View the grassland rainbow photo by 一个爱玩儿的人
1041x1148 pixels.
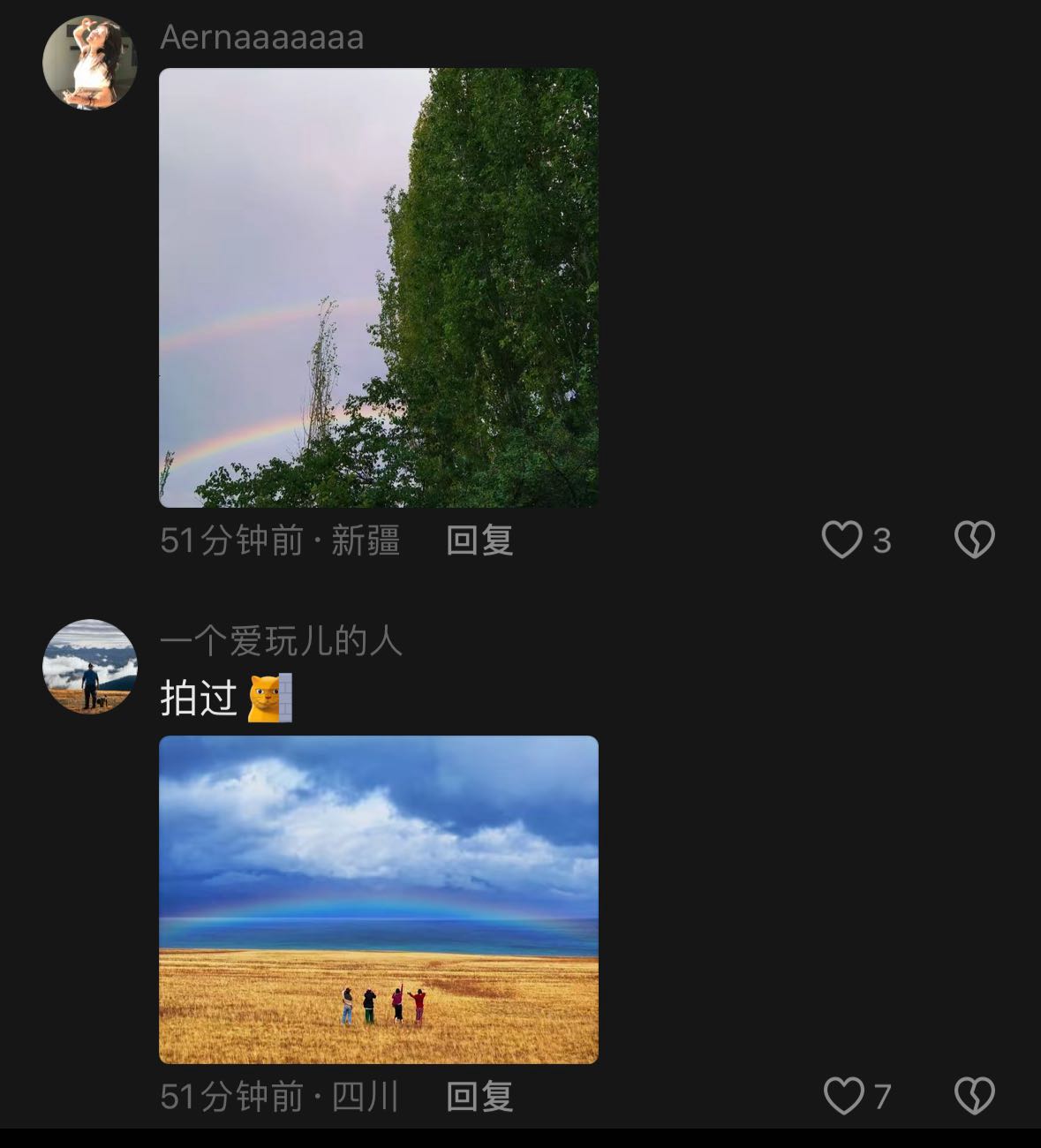(x=379, y=899)
